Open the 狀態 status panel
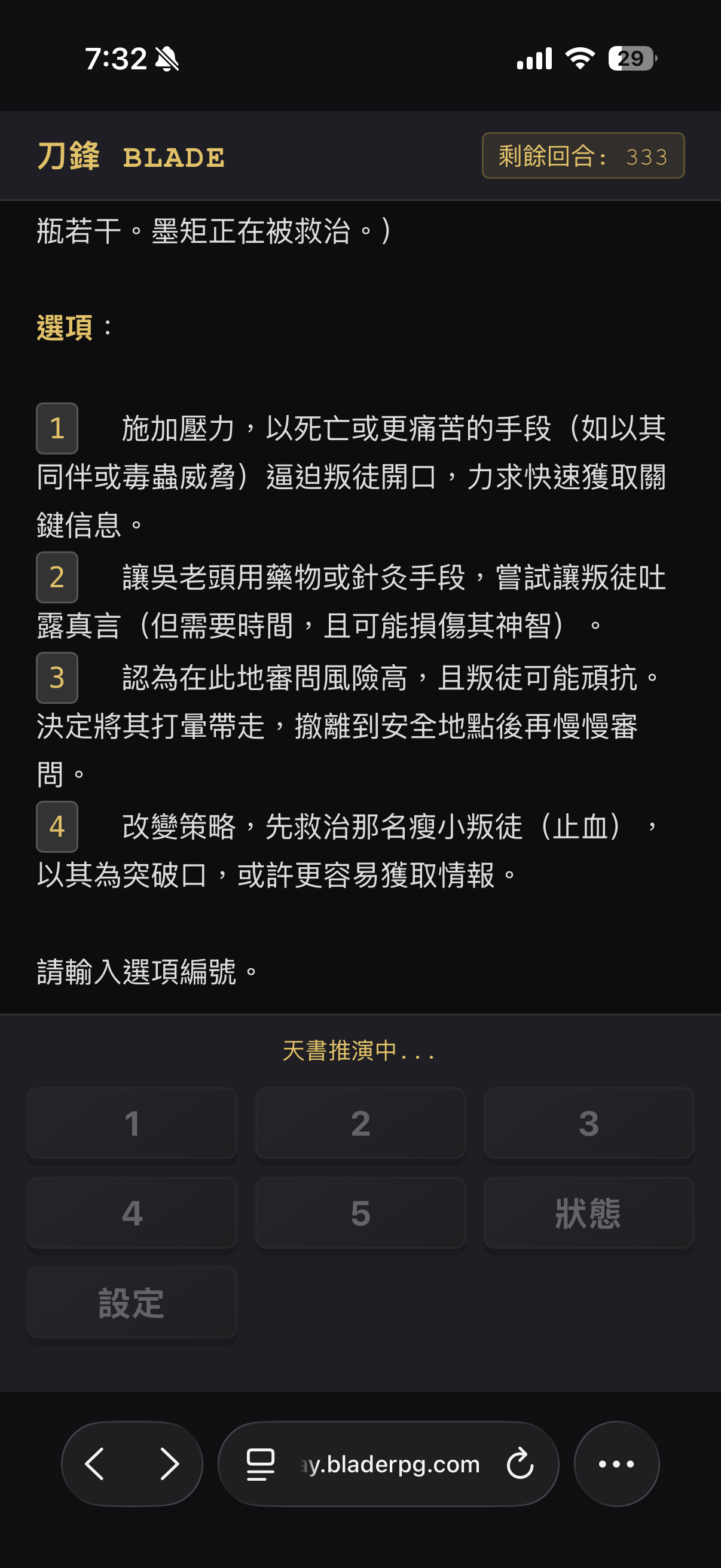721x1568 pixels. tap(588, 1213)
